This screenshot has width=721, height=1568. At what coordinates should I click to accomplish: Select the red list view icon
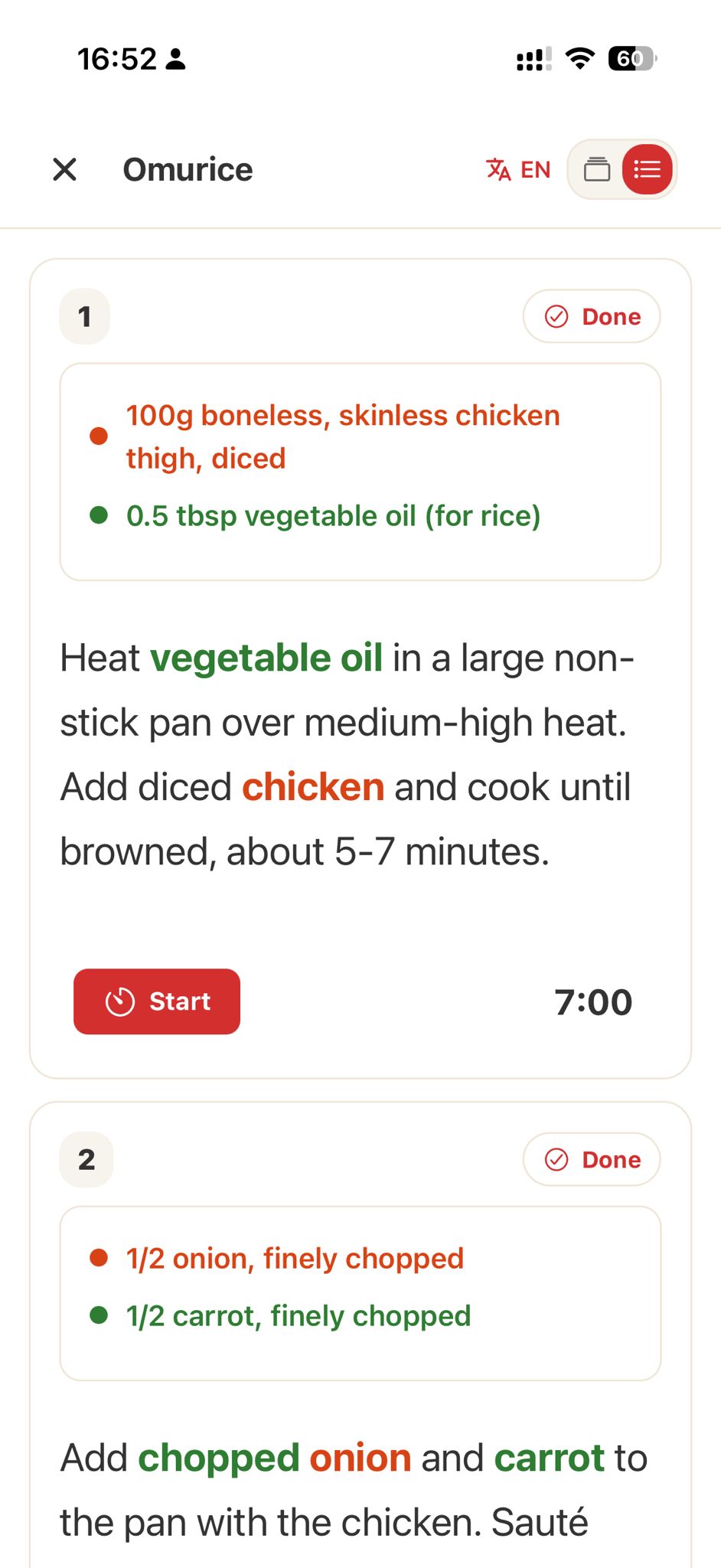coord(647,169)
